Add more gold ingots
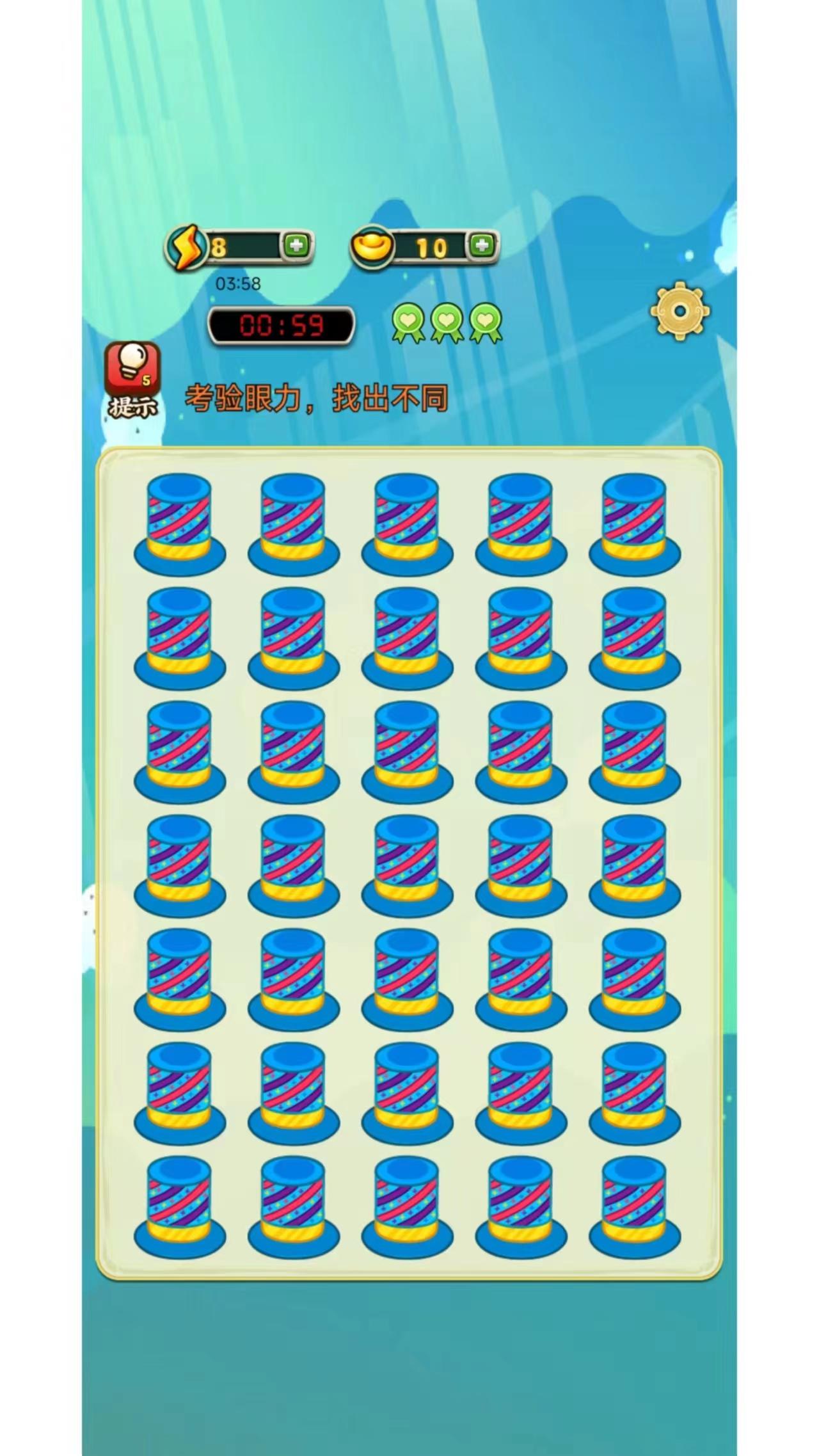 (482, 245)
